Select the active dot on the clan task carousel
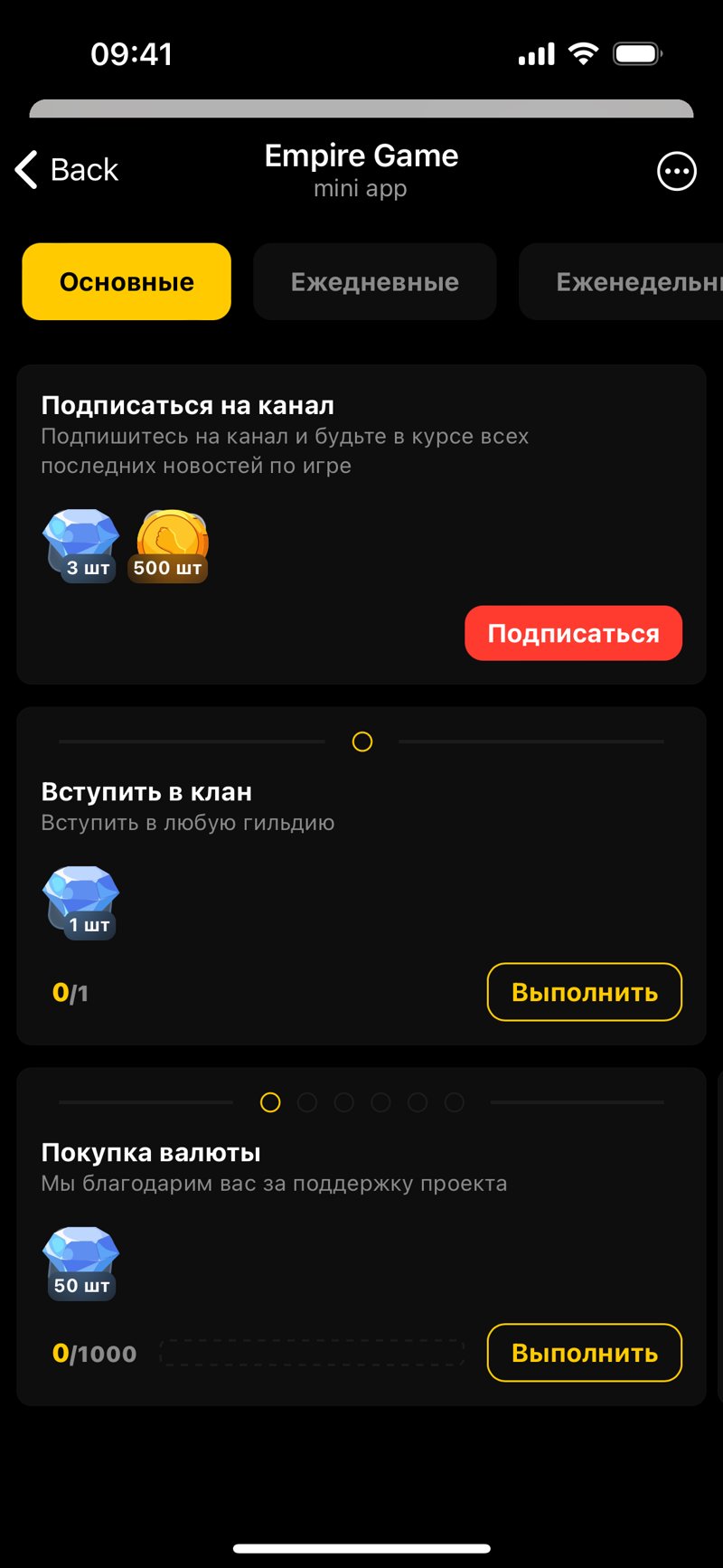723x1568 pixels. point(361,741)
